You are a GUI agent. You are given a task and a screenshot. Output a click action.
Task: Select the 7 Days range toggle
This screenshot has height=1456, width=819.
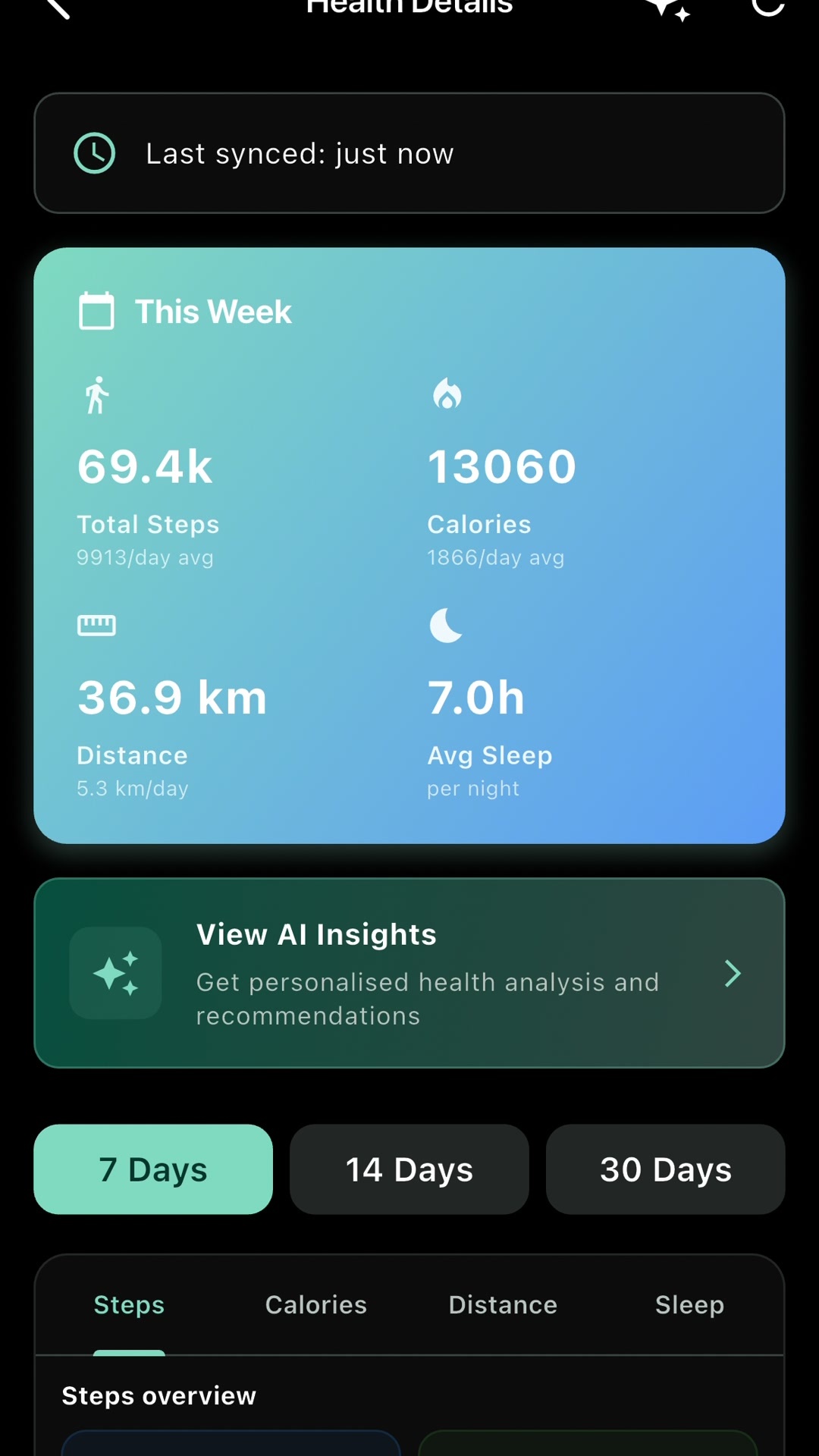click(152, 1169)
